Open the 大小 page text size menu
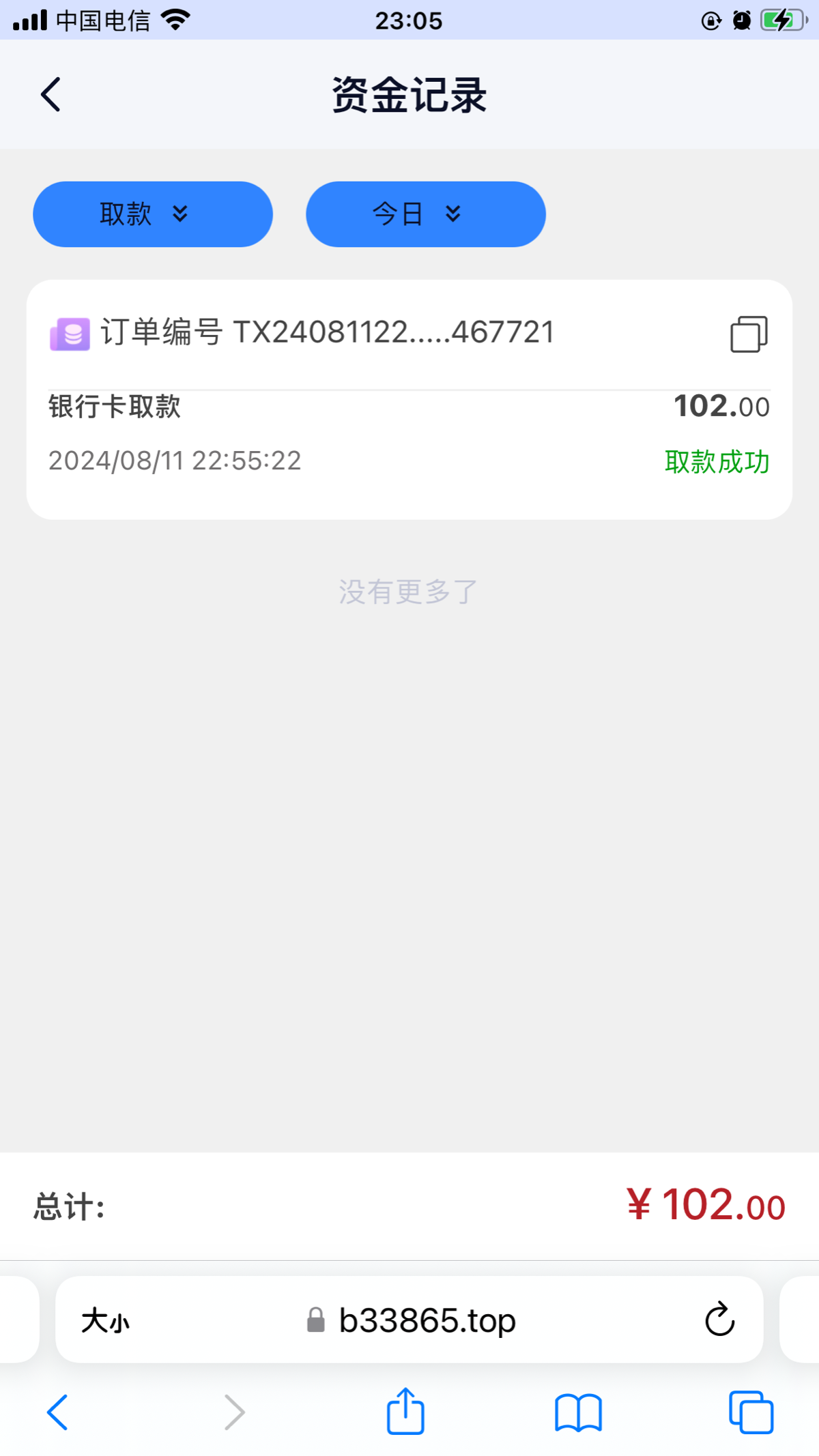The image size is (819, 1456). [105, 1321]
